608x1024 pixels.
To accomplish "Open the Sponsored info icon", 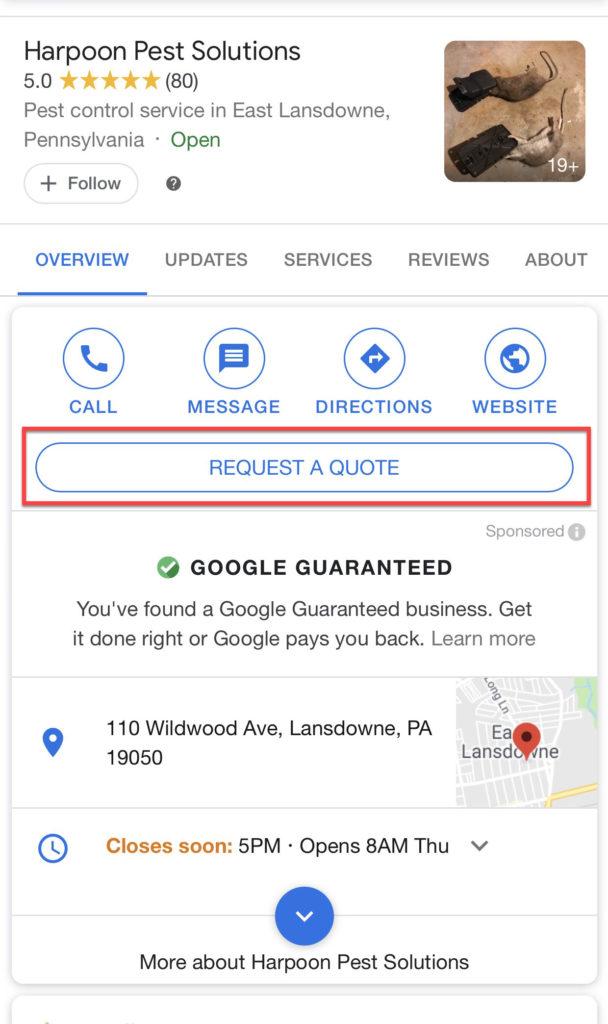I will [x=577, y=532].
